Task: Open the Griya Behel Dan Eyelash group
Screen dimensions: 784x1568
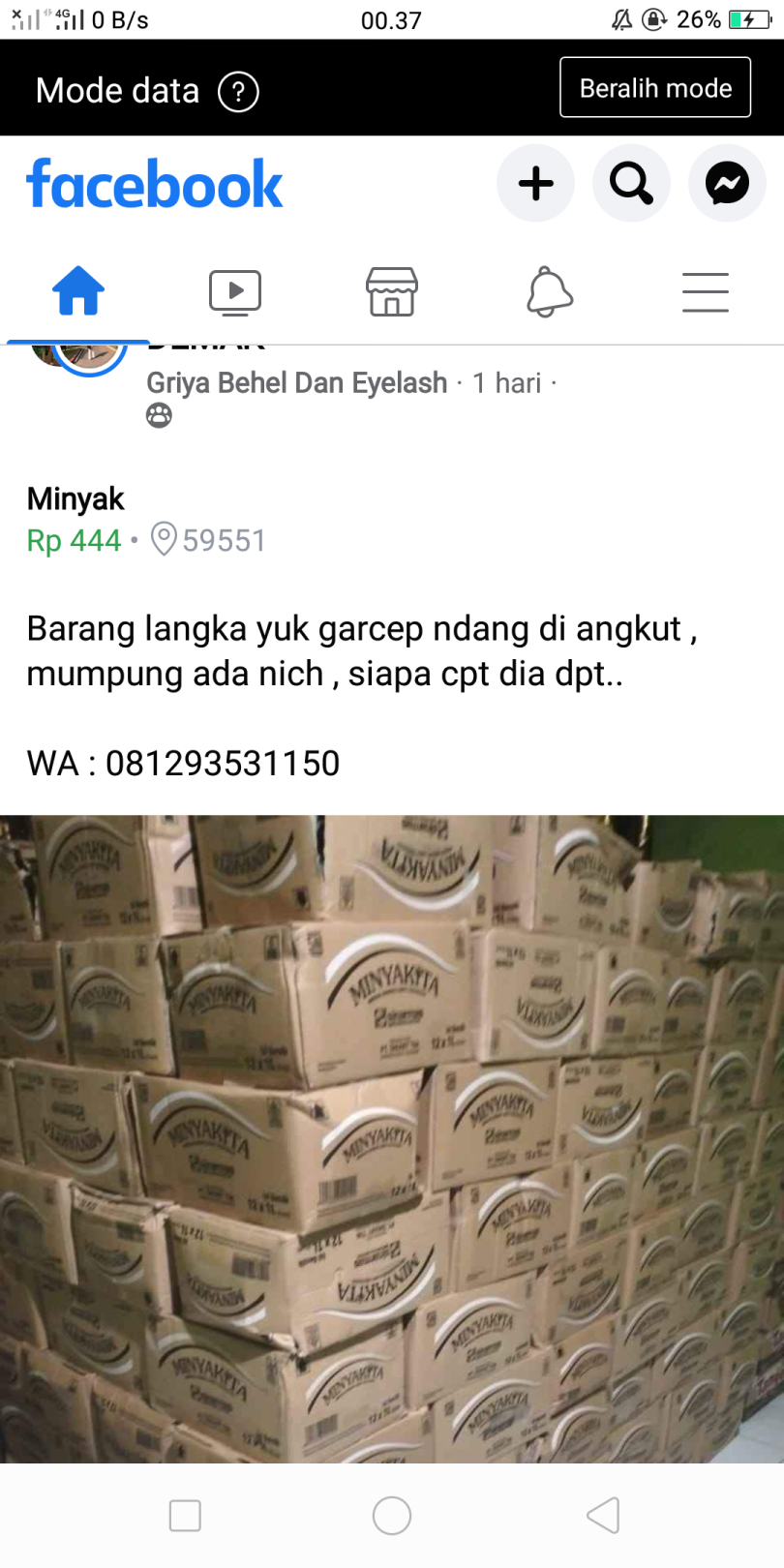Action: pos(296,383)
